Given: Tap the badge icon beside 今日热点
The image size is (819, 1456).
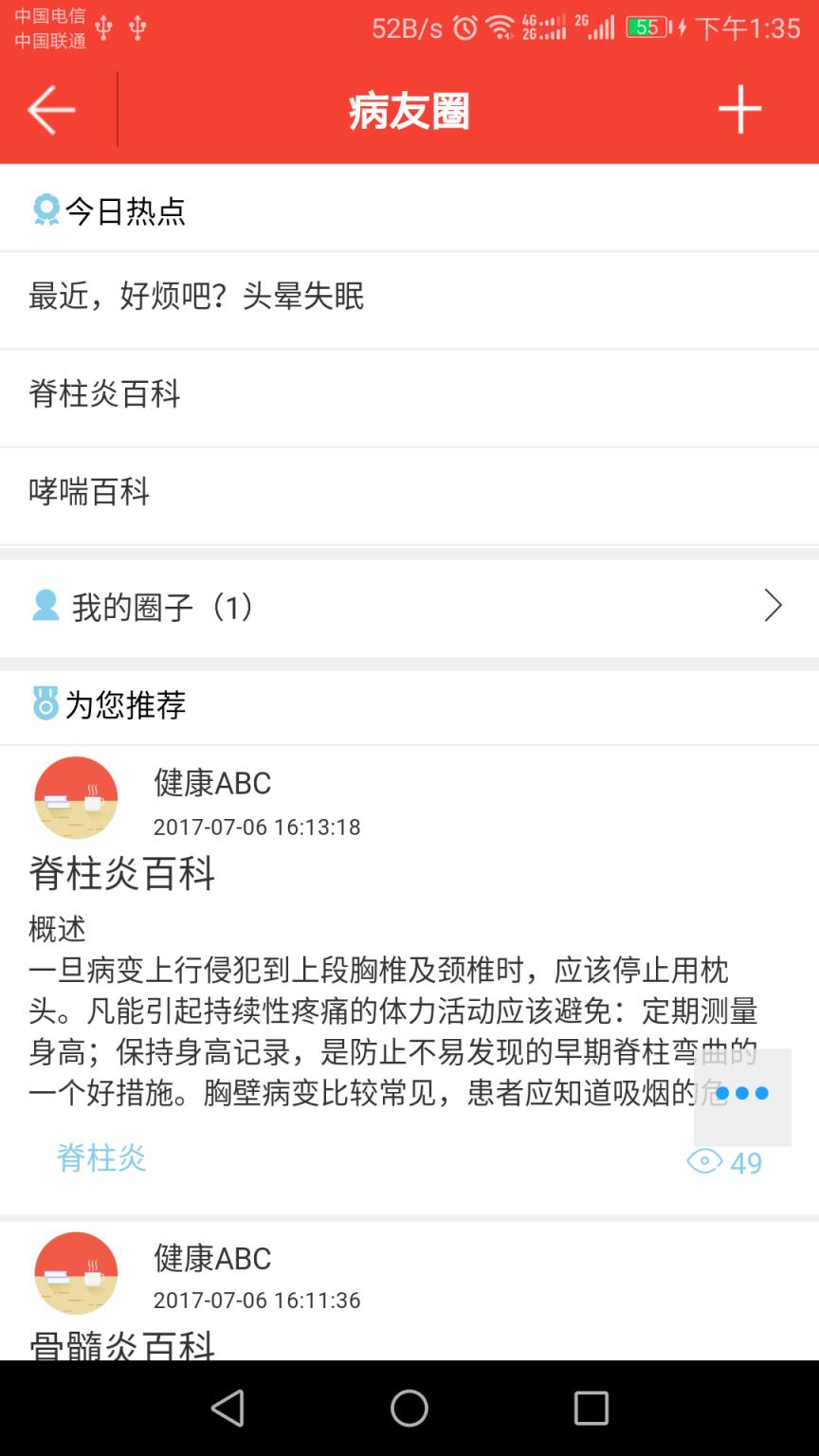Looking at the screenshot, I should [x=43, y=209].
